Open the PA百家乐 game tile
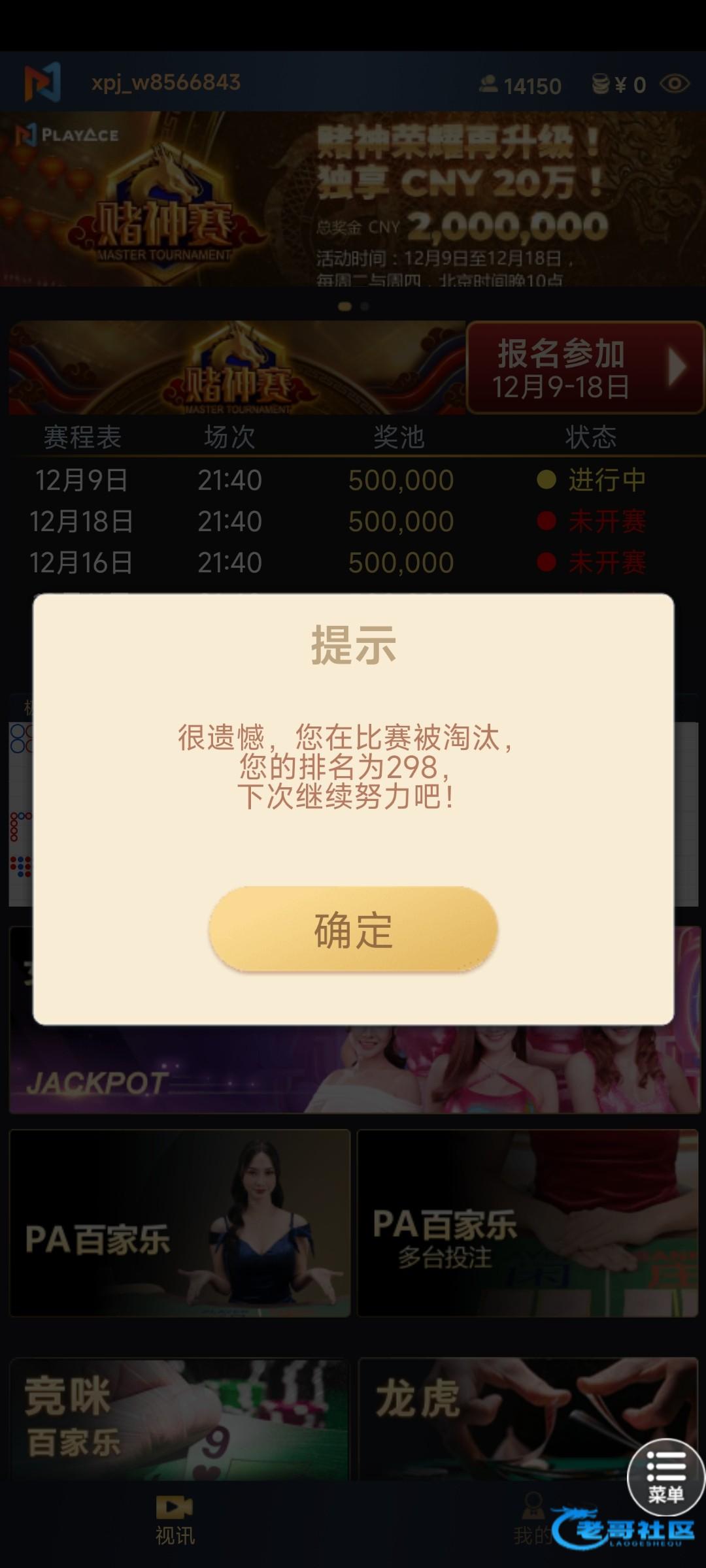The image size is (706, 1568). 180,1223
